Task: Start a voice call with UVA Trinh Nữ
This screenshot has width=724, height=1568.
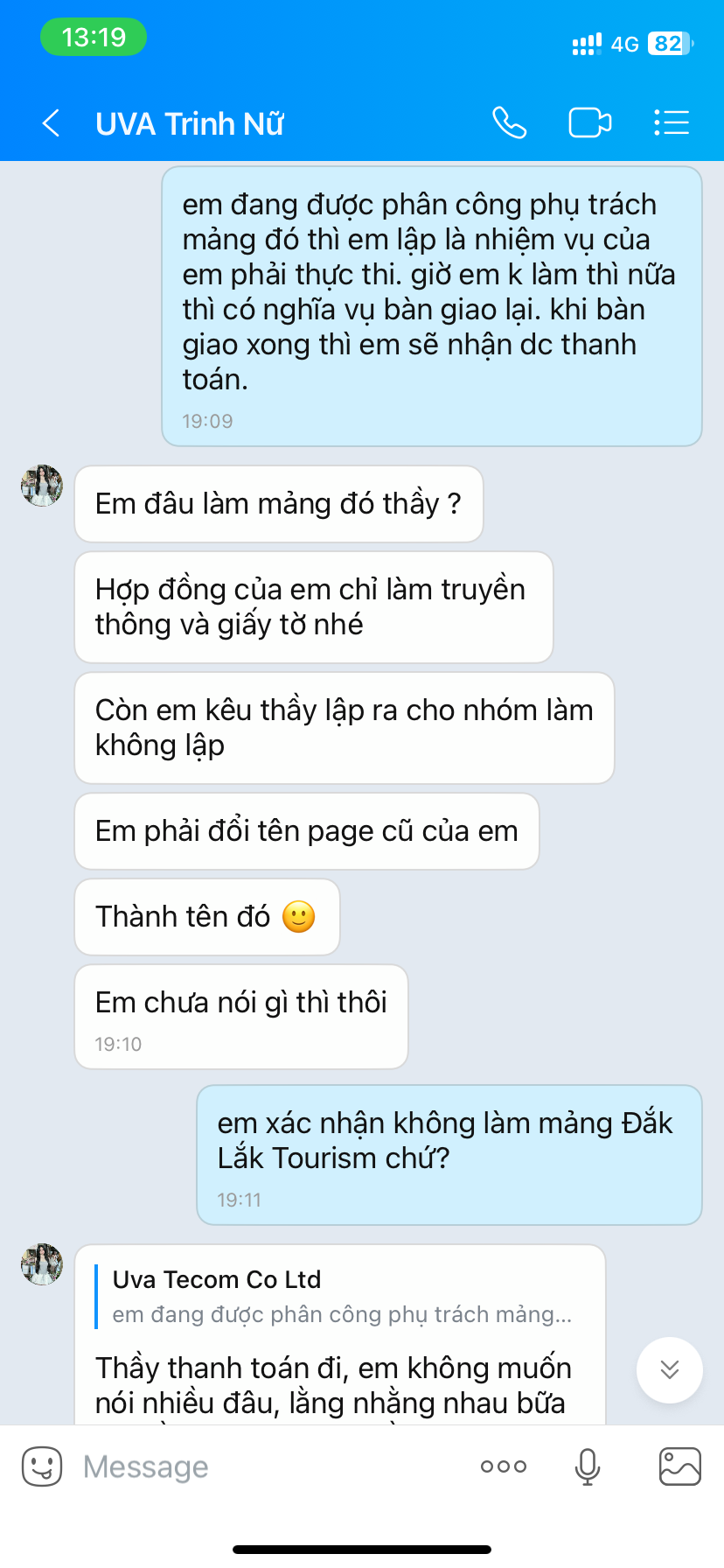Action: point(509,123)
